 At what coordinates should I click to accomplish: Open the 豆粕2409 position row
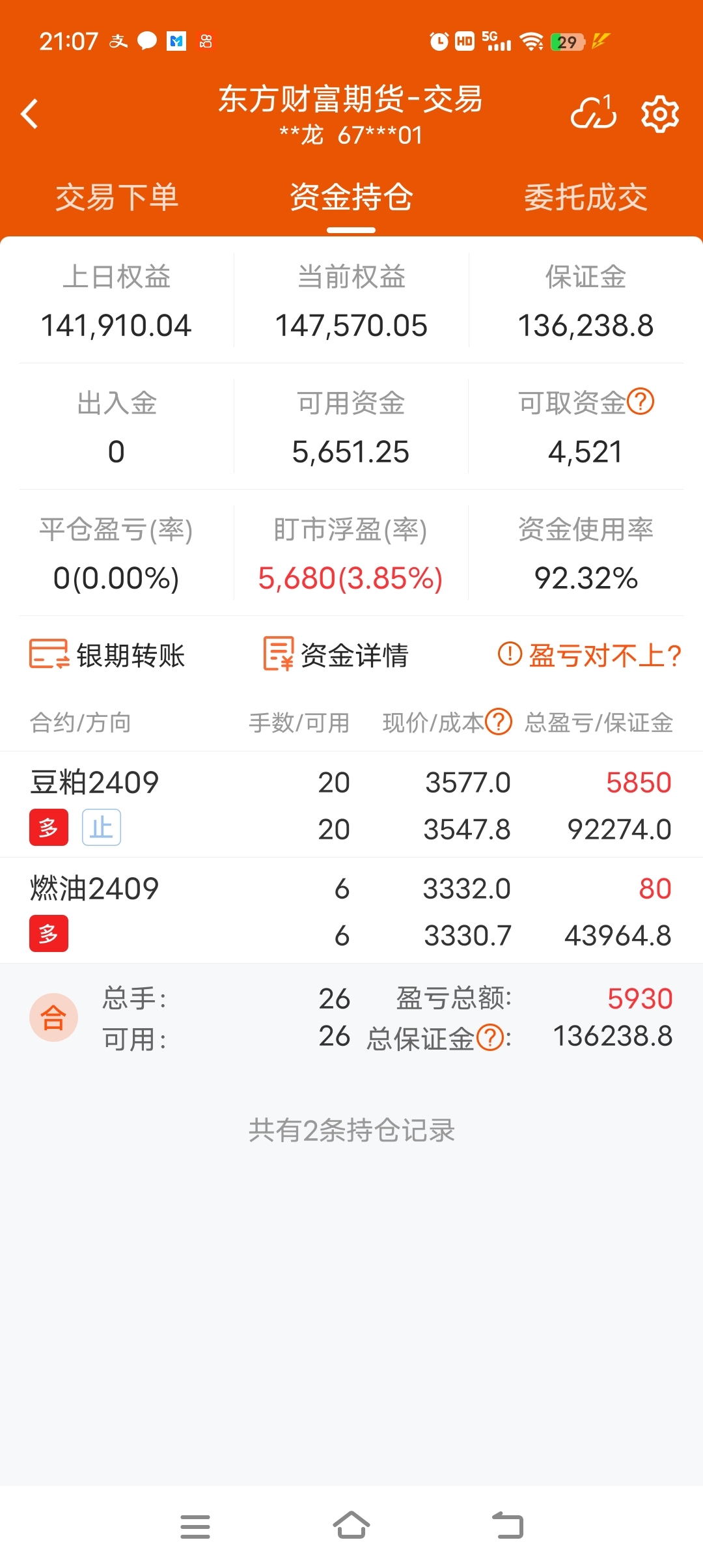351,805
